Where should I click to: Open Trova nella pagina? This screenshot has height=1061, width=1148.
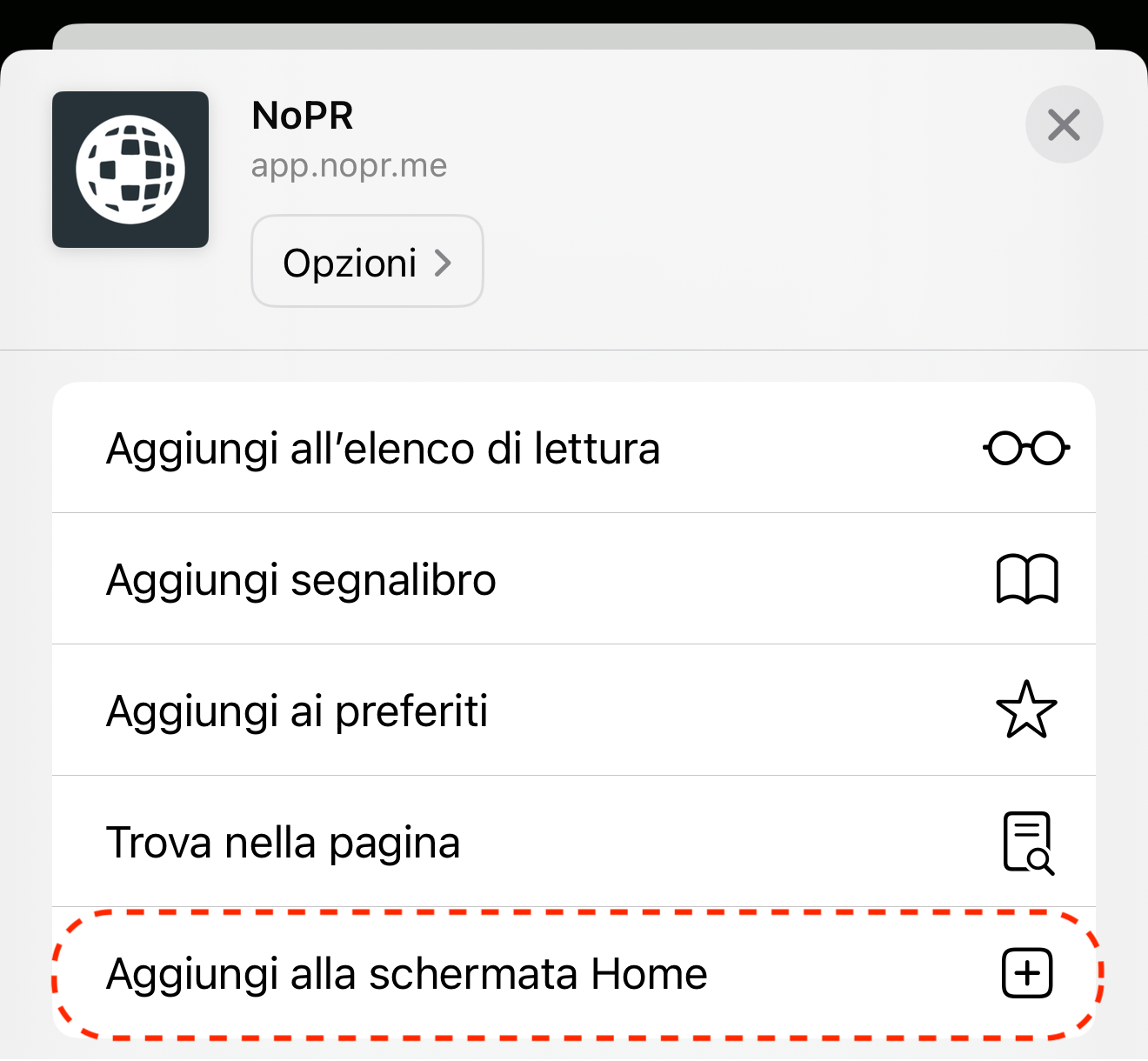pos(574,842)
